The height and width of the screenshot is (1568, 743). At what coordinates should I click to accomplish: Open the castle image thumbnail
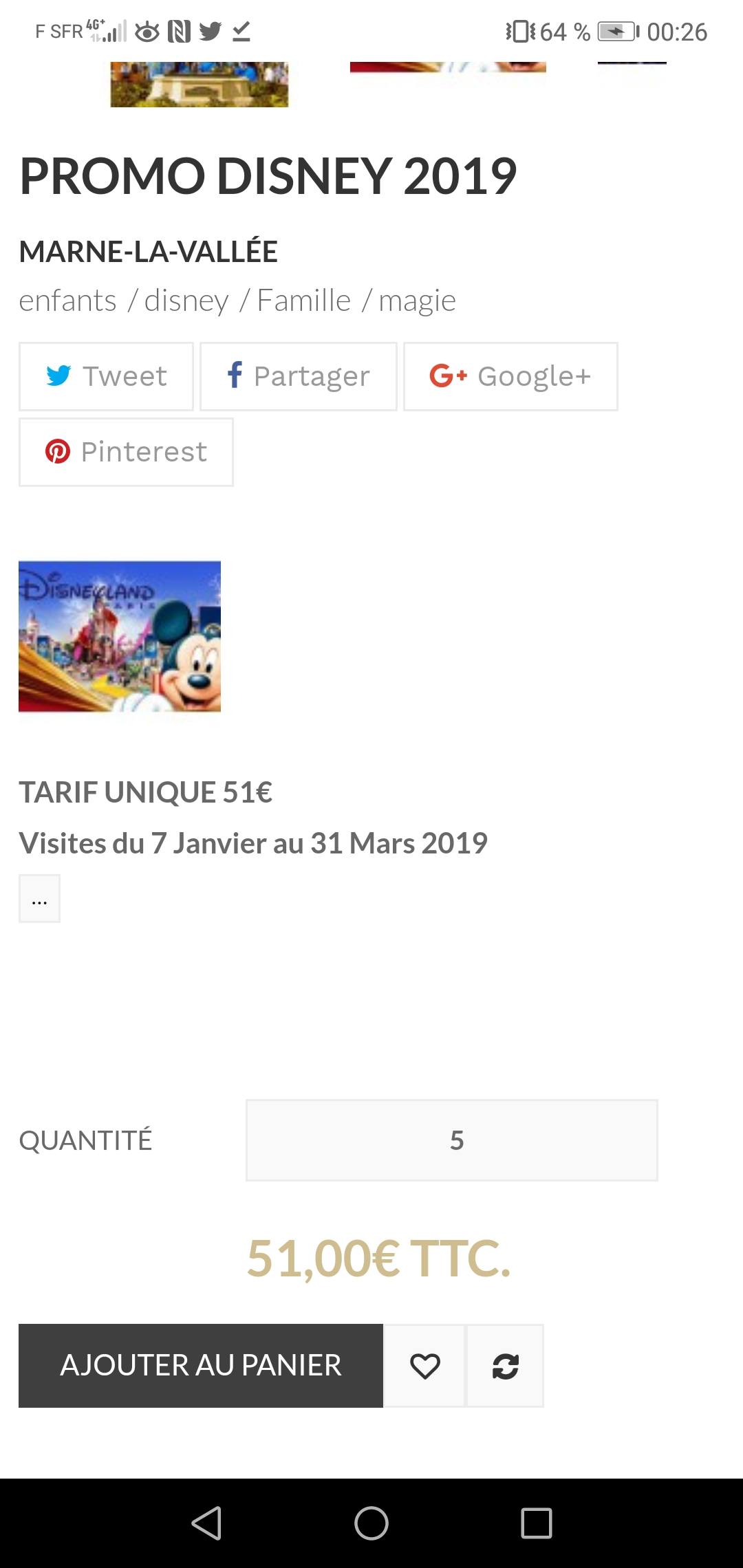[x=199, y=85]
